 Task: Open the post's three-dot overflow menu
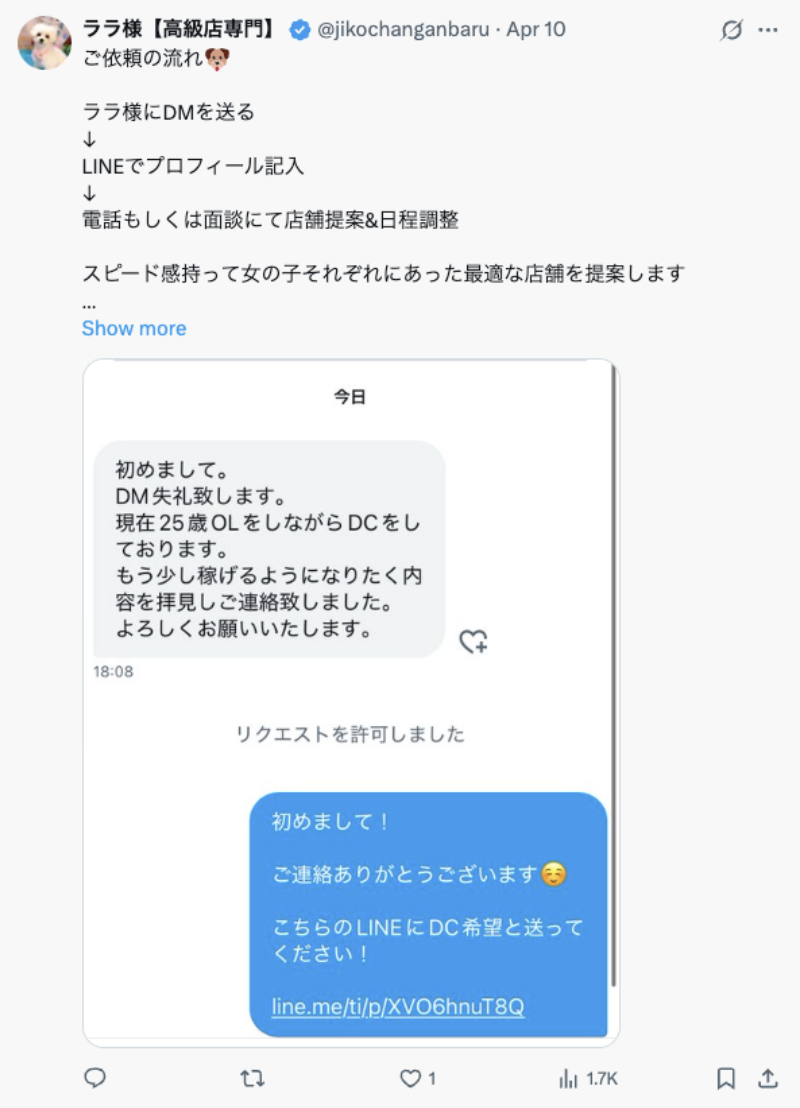click(768, 31)
